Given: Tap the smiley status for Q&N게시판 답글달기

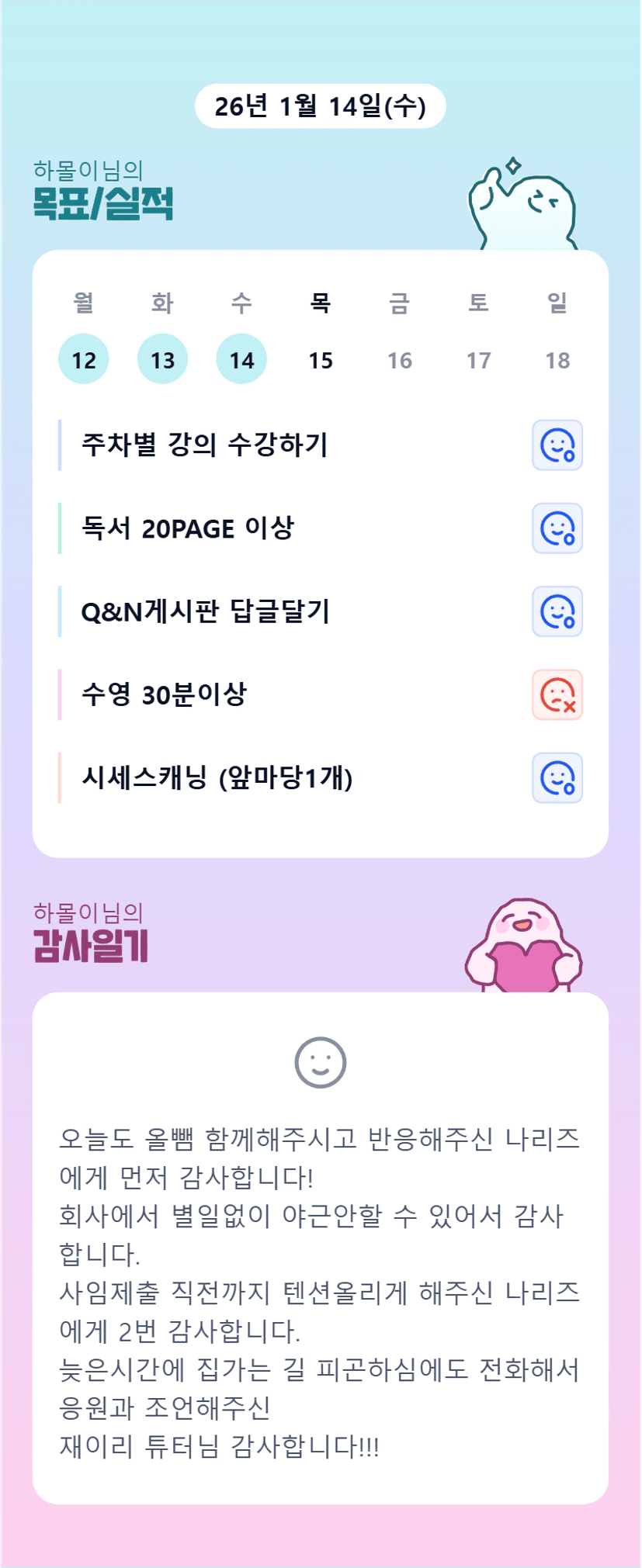Looking at the screenshot, I should 557,611.
